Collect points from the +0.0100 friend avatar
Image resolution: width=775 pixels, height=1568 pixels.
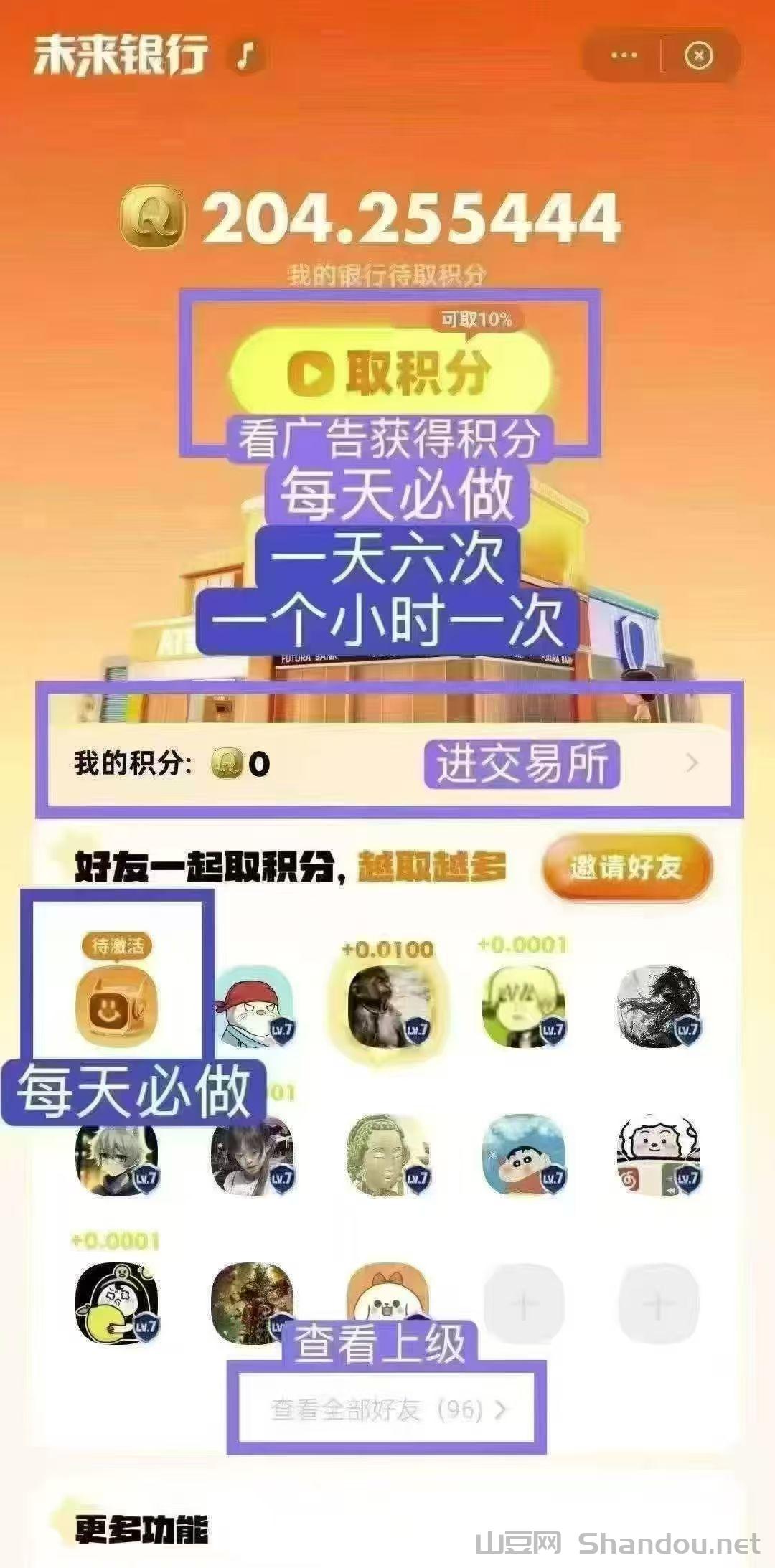coord(388,1004)
